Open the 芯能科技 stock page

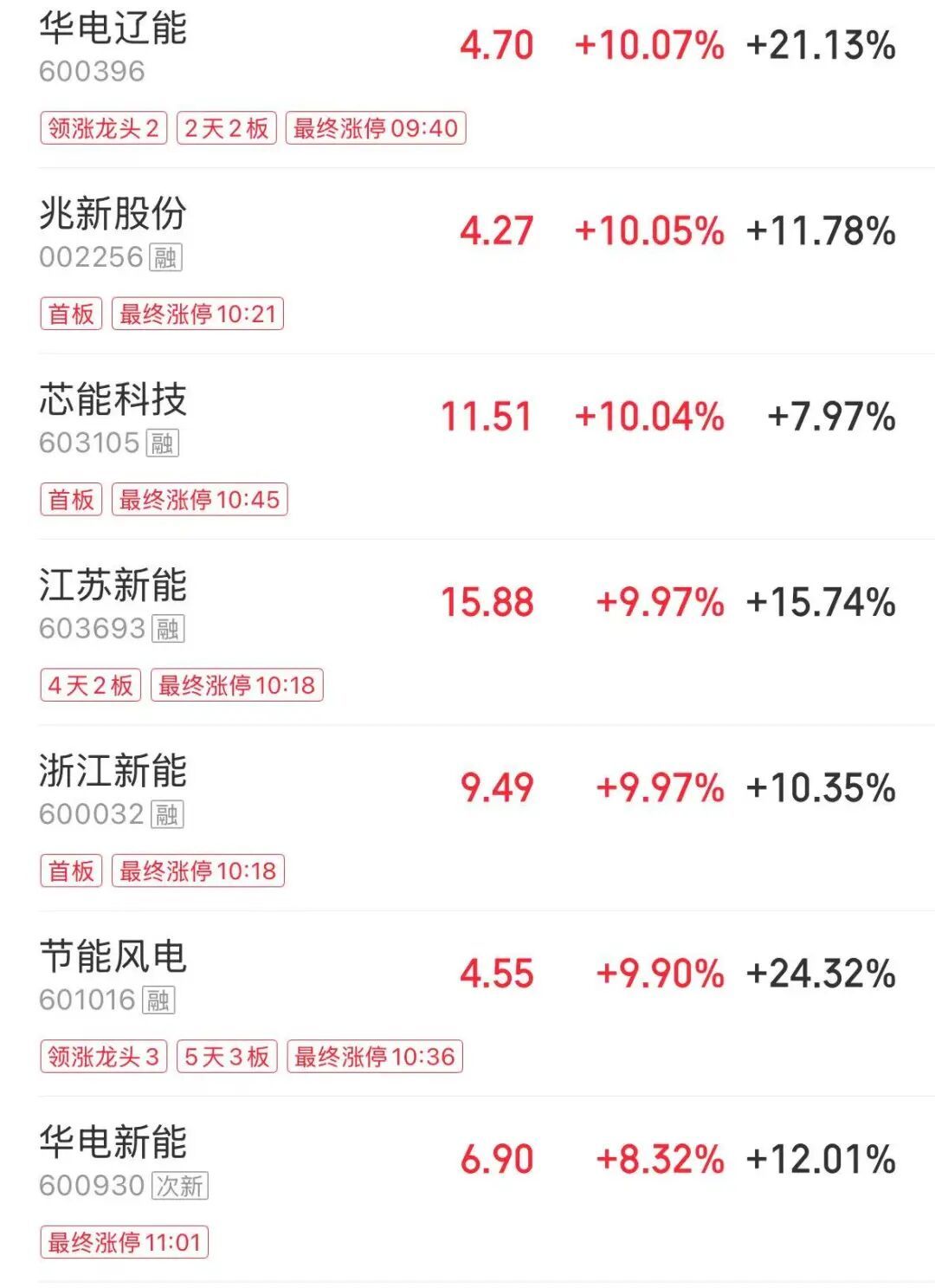113,400
